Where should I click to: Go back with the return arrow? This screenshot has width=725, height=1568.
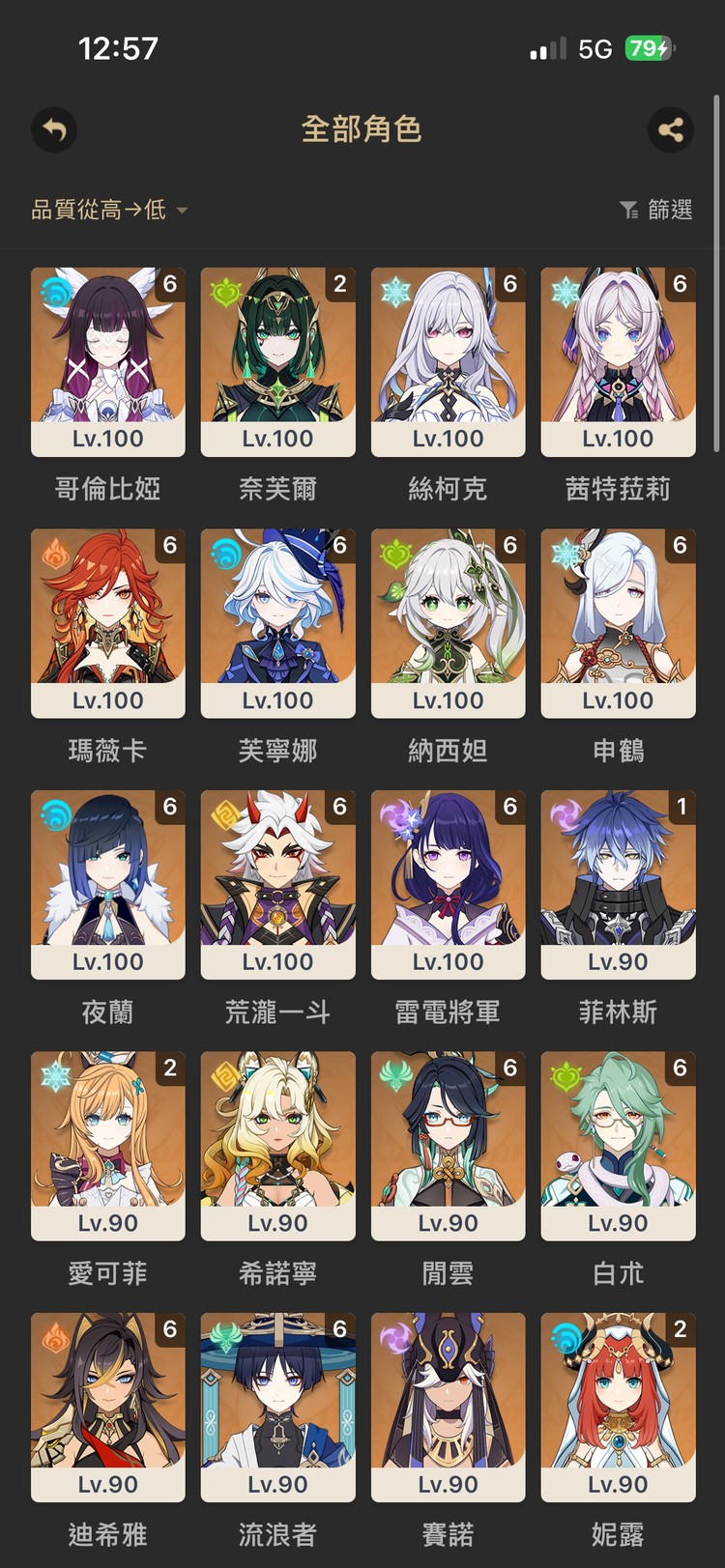click(54, 129)
